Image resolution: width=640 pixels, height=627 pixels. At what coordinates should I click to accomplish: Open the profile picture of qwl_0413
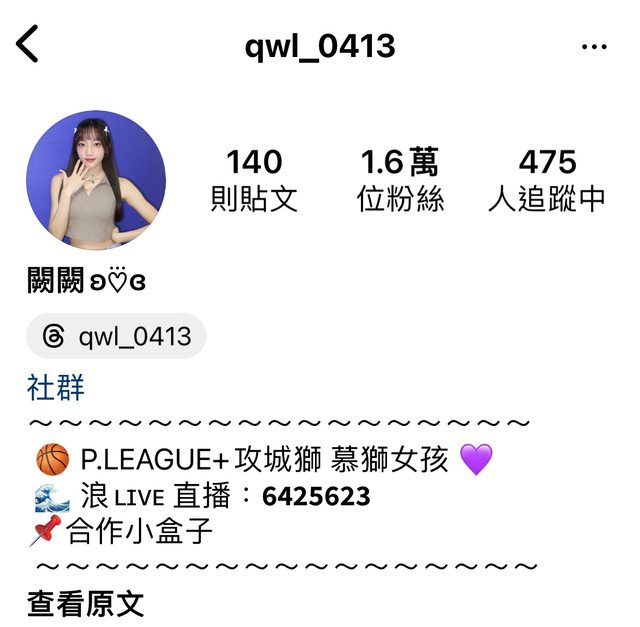(x=96, y=180)
